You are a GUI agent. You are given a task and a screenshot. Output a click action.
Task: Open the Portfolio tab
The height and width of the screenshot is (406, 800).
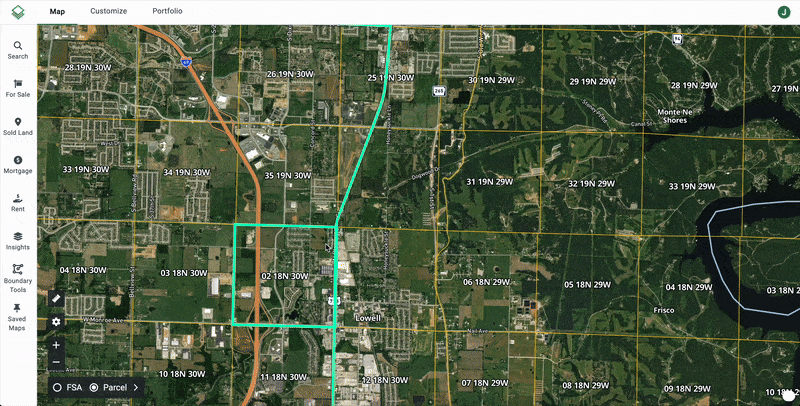[167, 11]
